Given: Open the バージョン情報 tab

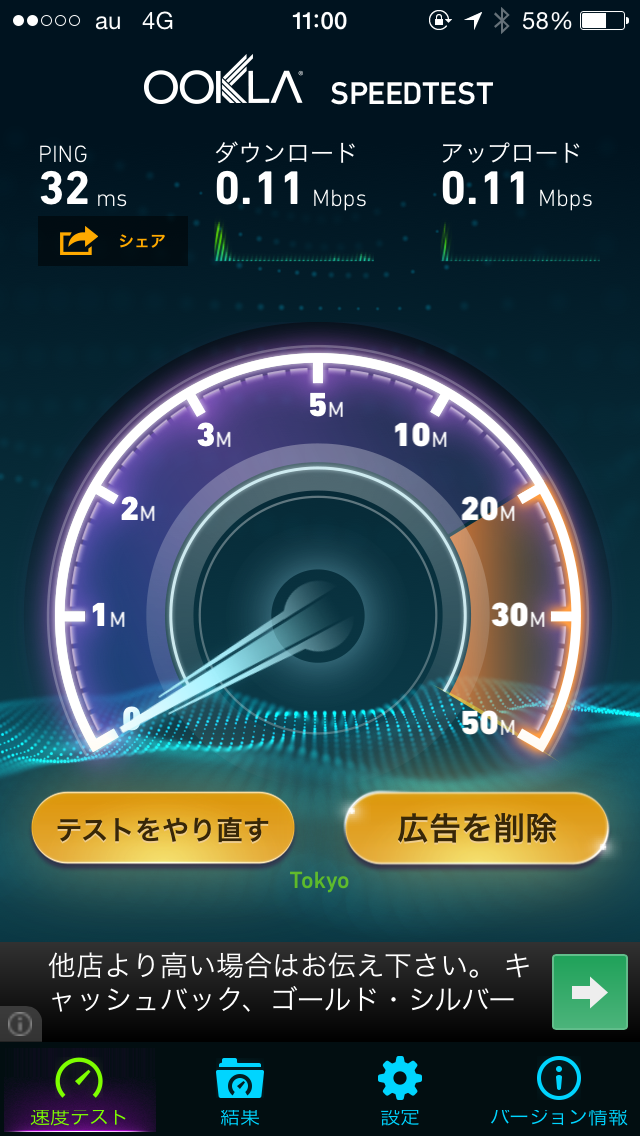Looking at the screenshot, I should pyautogui.click(x=559, y=1091).
